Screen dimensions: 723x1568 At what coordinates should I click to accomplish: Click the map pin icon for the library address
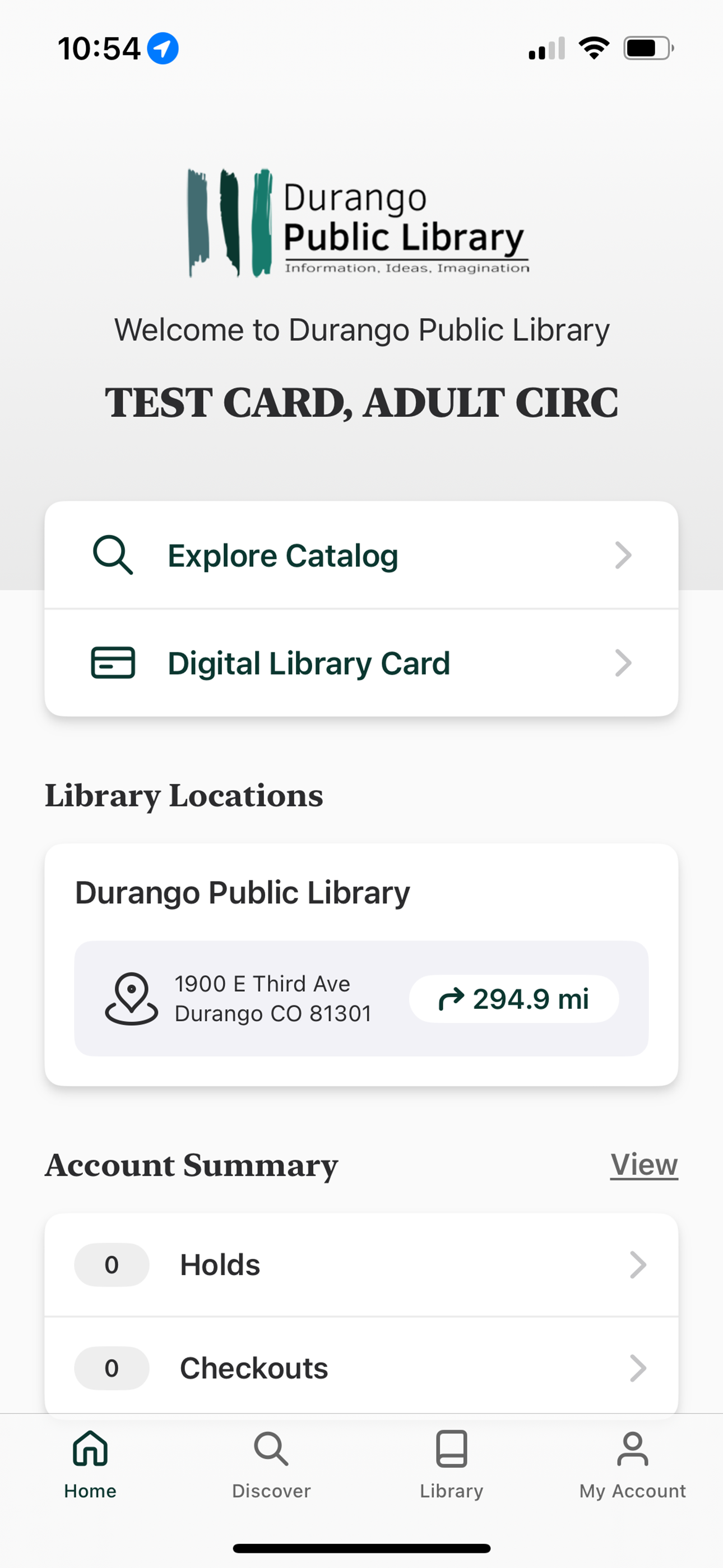[133, 998]
